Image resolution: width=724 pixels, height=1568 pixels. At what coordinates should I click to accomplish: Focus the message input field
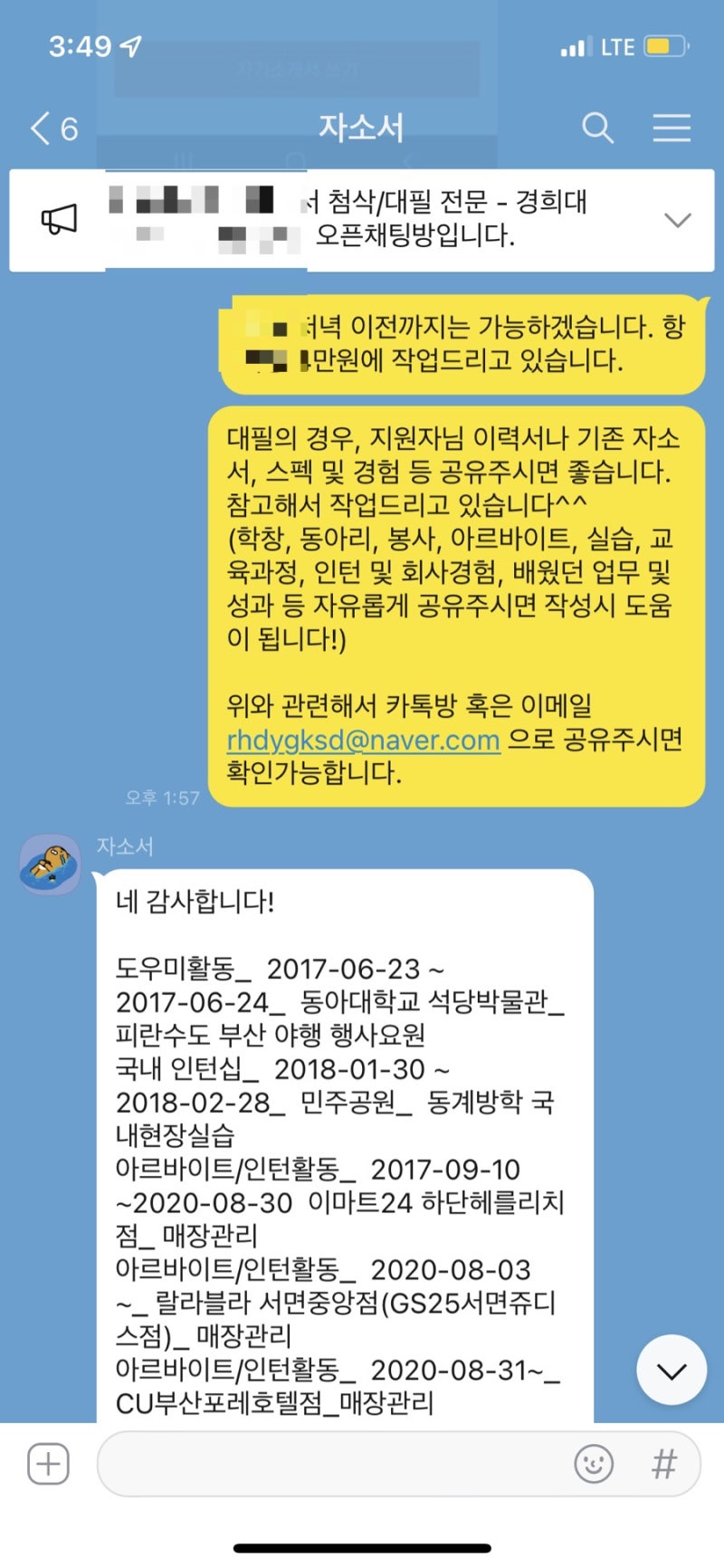335,1464
